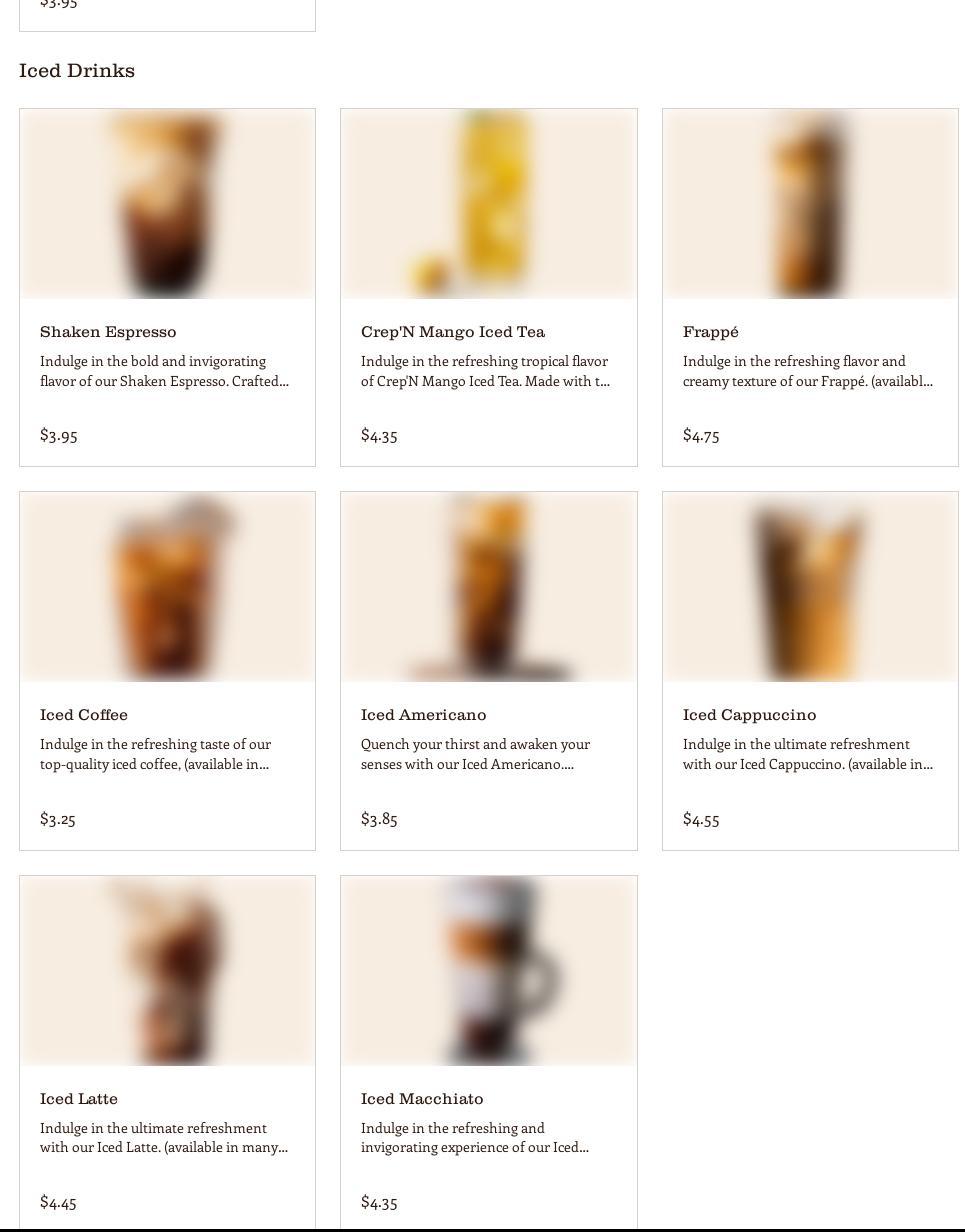Select the Iced Macchiato card

tap(488, 1053)
